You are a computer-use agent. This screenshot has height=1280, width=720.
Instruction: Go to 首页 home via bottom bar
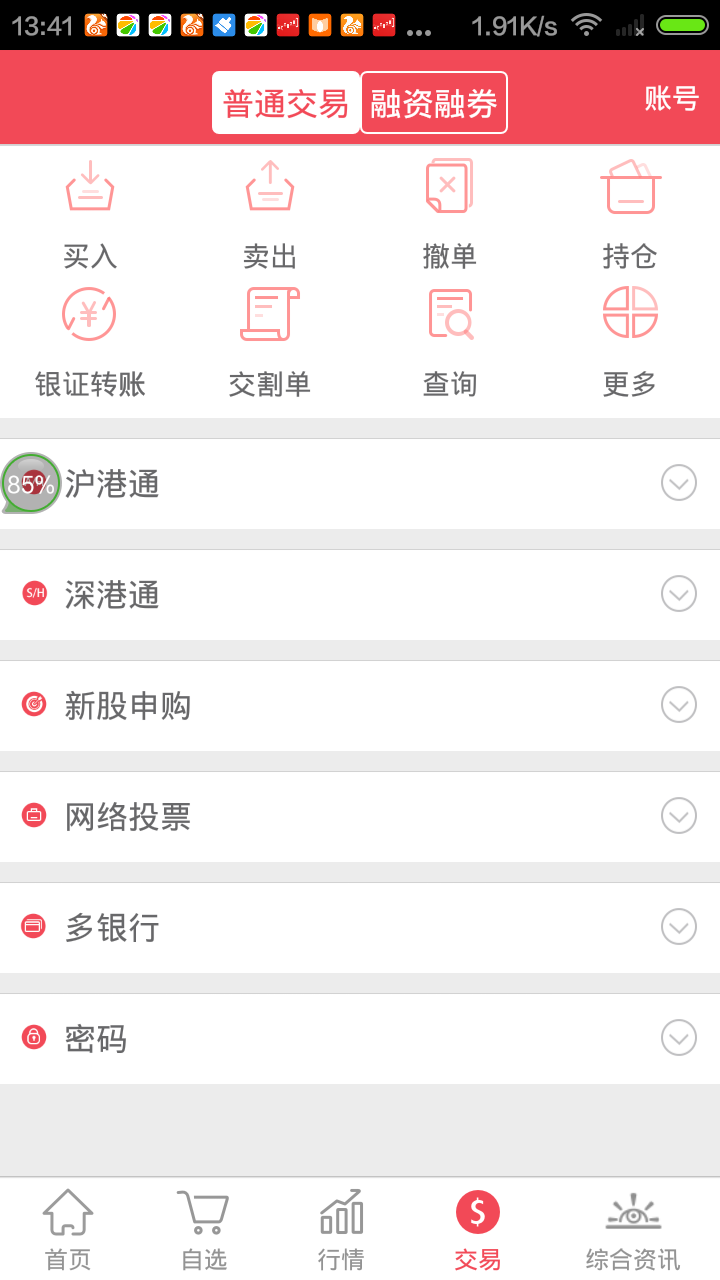pyautogui.click(x=67, y=1227)
